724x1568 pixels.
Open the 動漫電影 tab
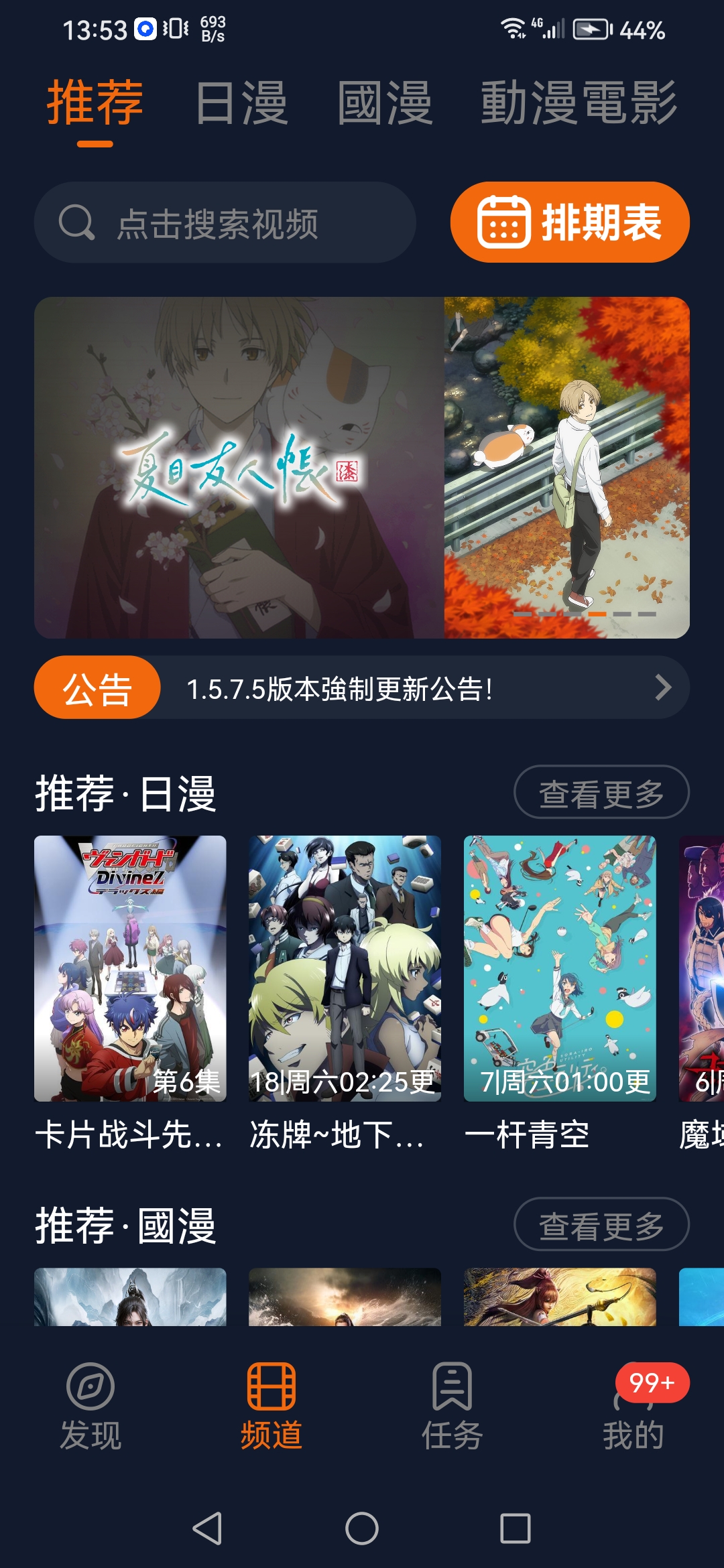[x=579, y=103]
